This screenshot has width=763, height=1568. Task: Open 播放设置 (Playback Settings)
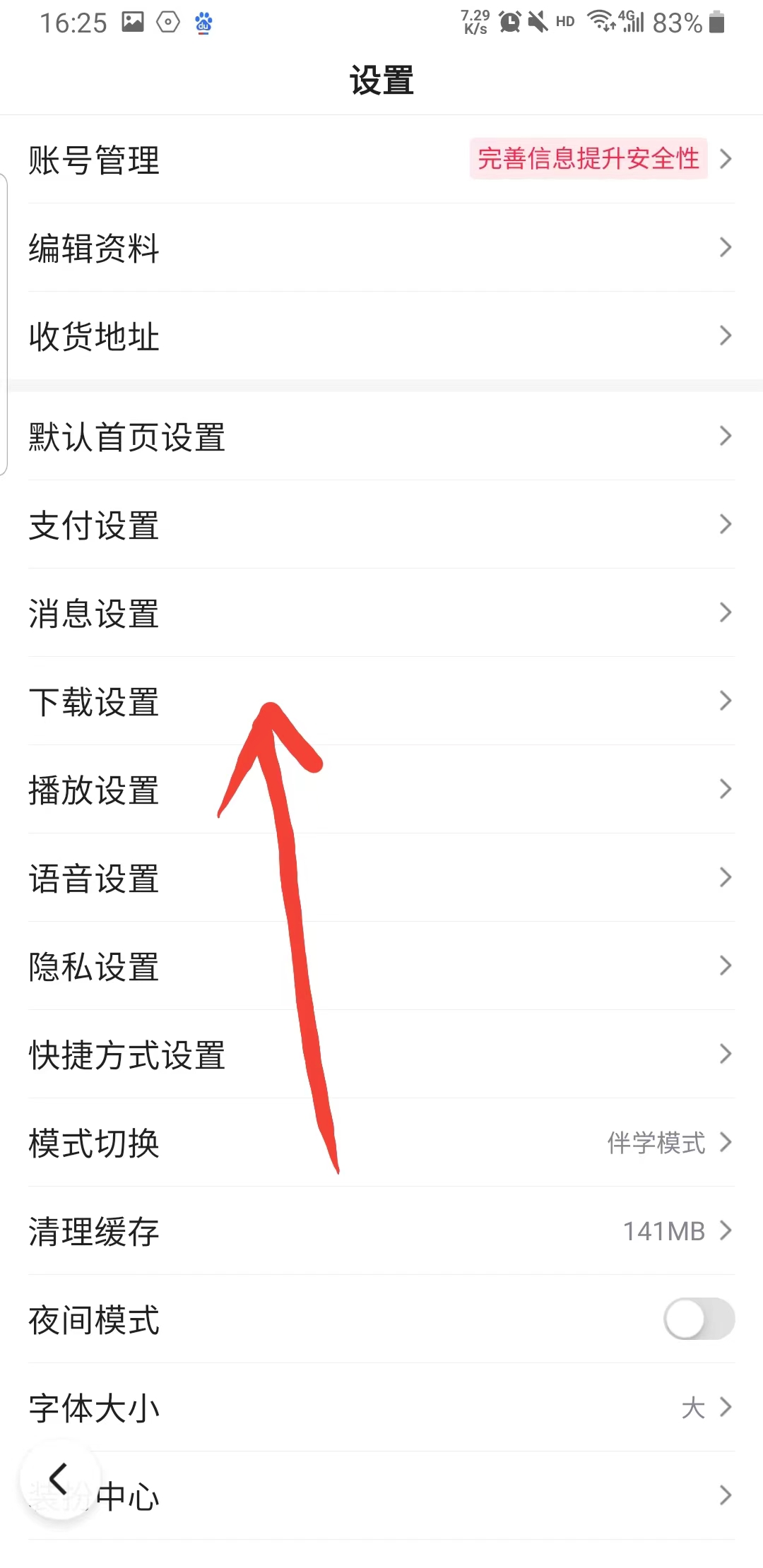coord(94,790)
